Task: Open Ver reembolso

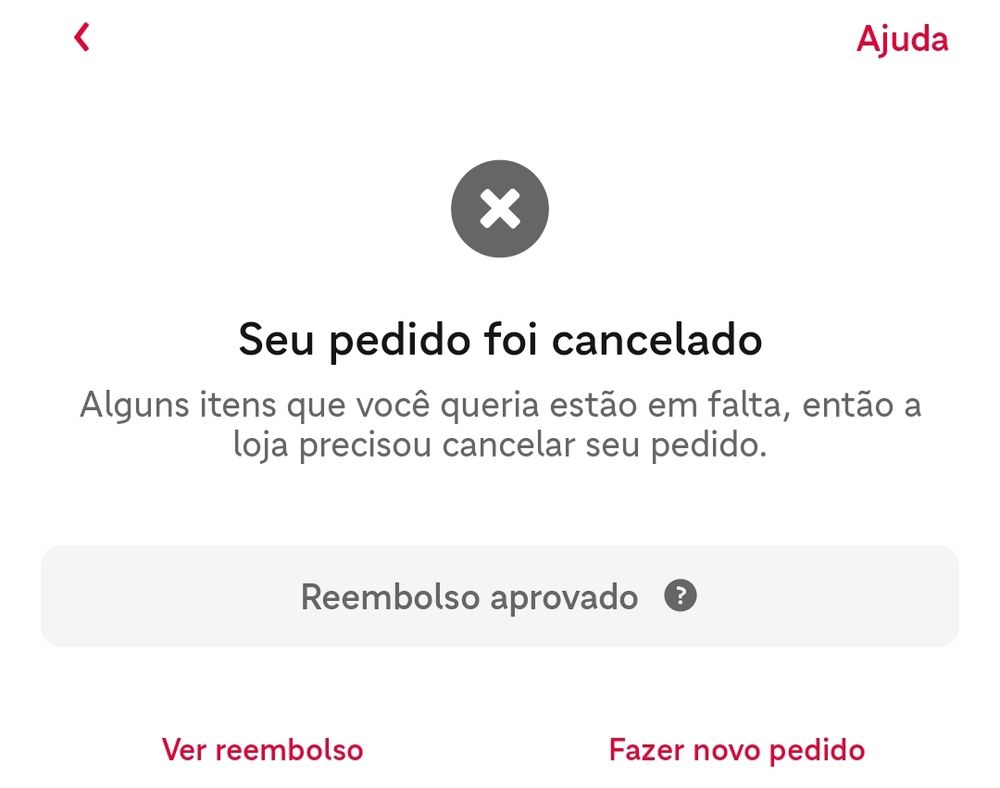Action: click(x=262, y=749)
